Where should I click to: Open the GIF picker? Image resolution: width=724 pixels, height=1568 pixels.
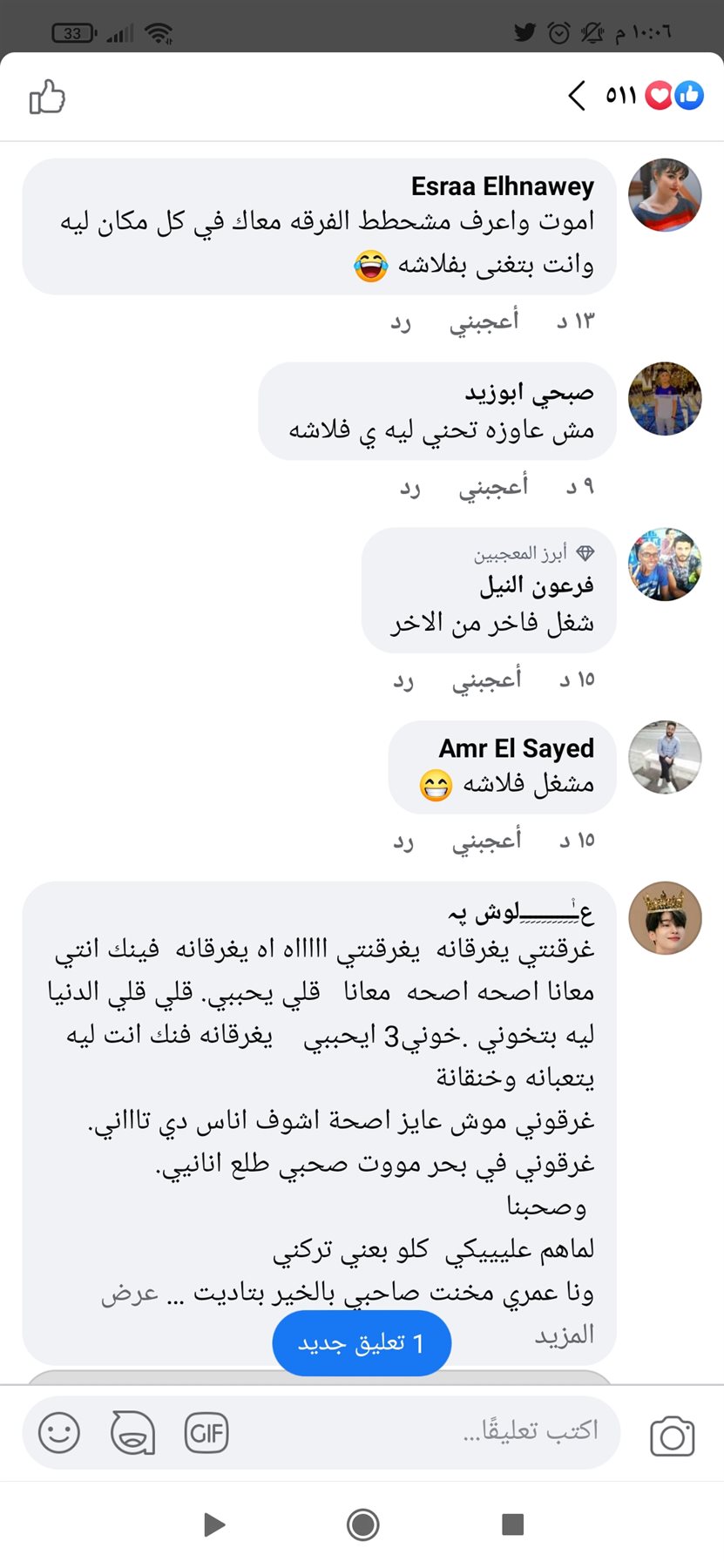206,1433
